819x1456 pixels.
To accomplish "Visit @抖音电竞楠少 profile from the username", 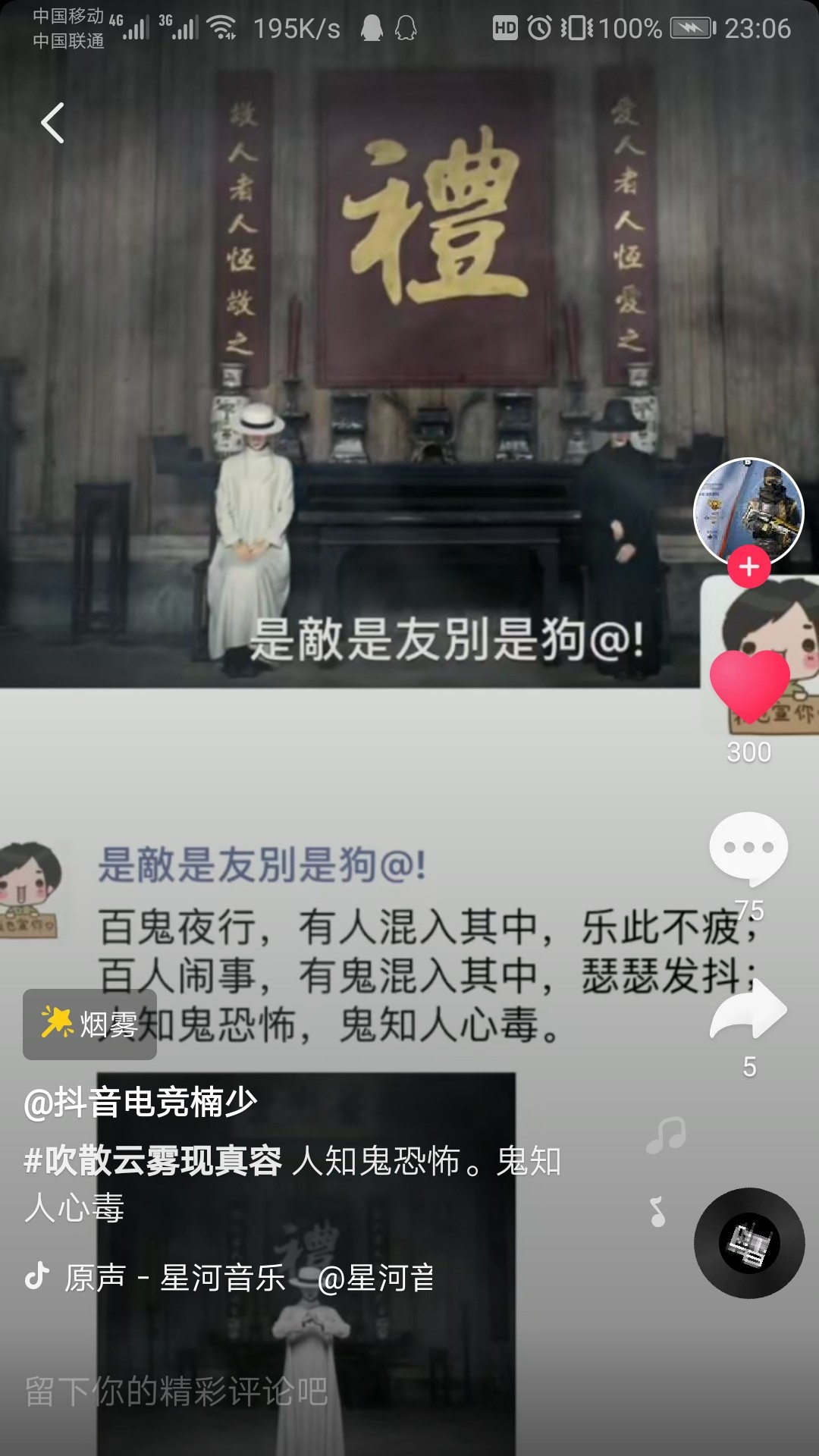I will (x=141, y=1102).
